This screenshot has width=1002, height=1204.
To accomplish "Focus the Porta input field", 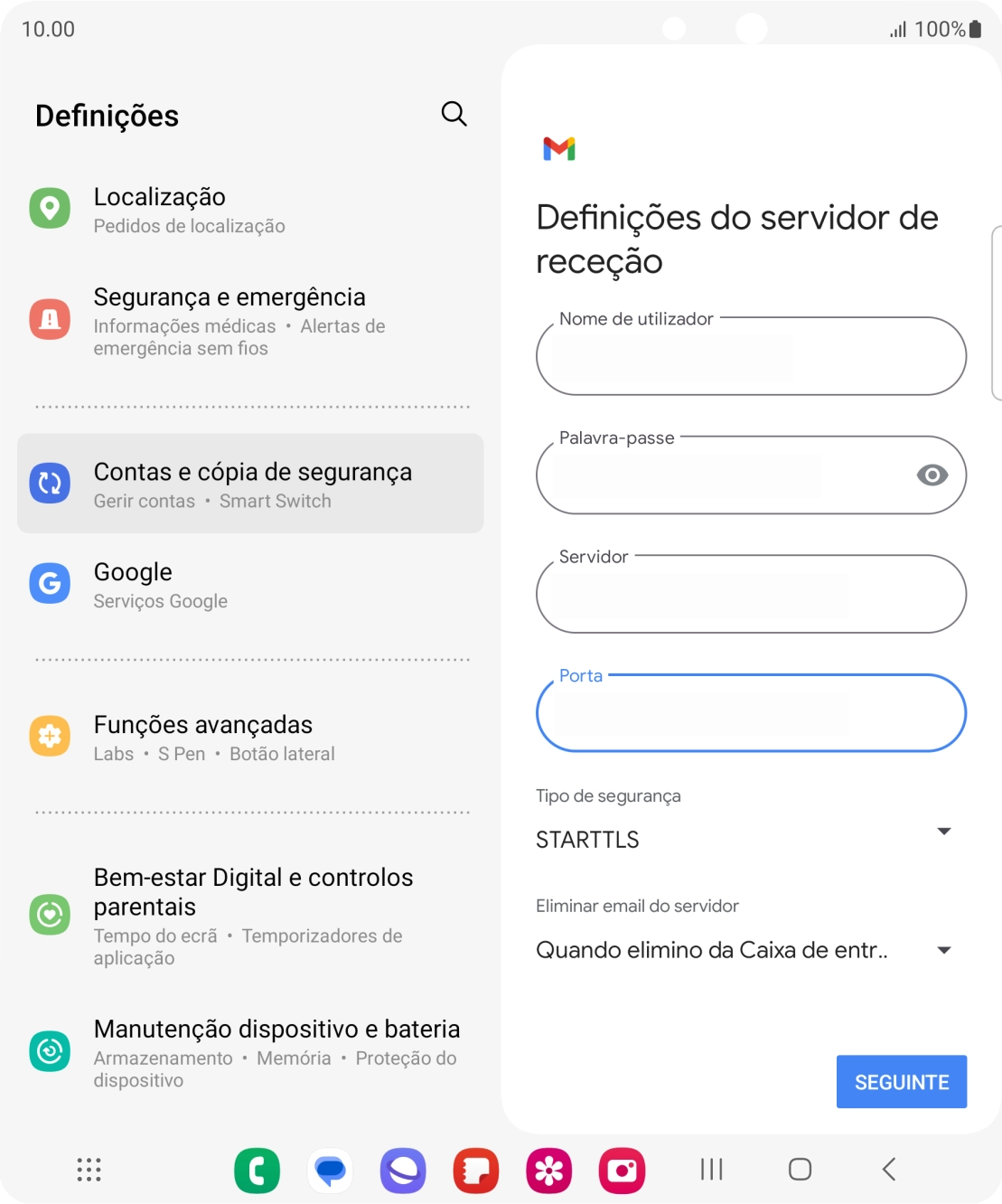I will (x=751, y=714).
